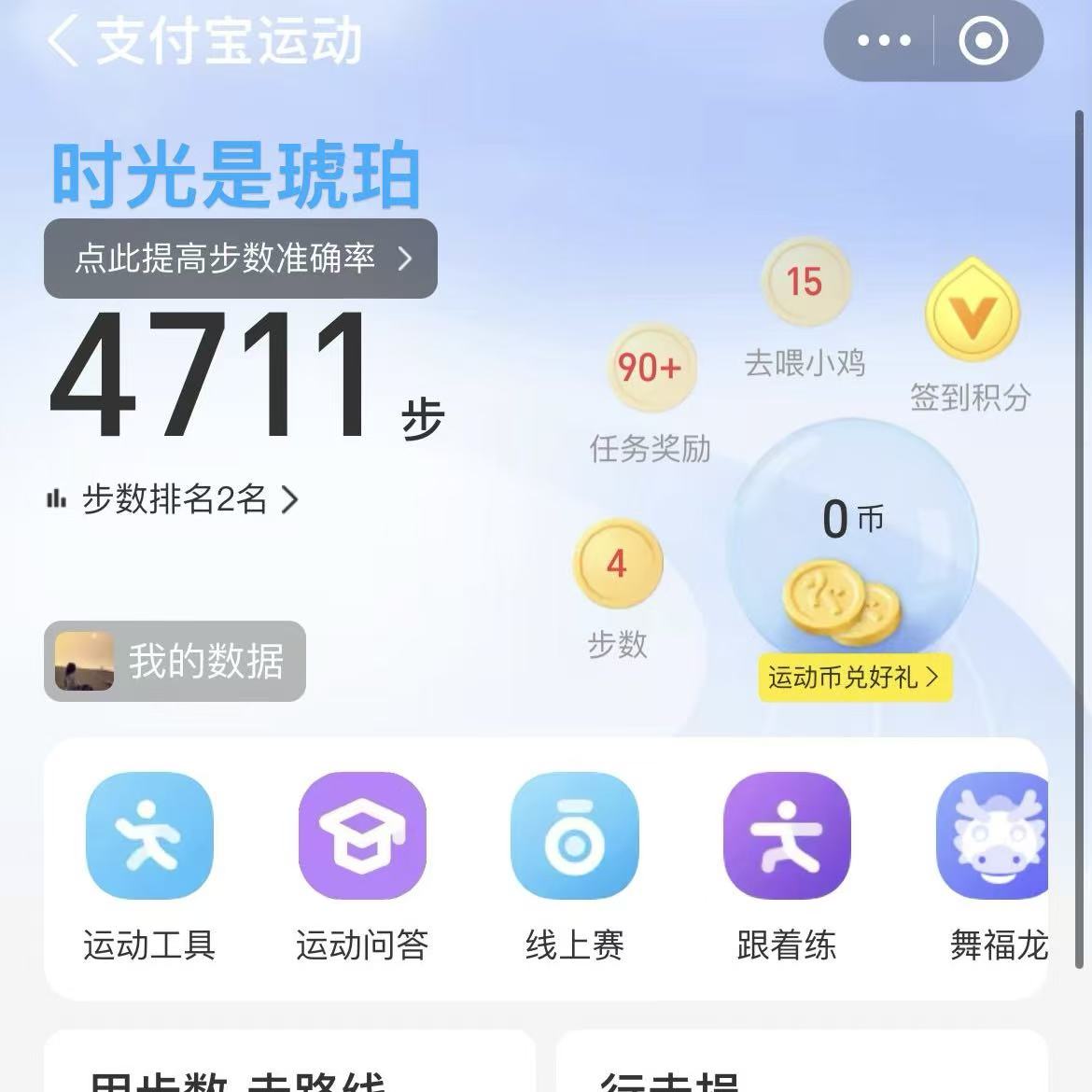Open 线上赛
This screenshot has width=1092, height=1092.
(574, 836)
